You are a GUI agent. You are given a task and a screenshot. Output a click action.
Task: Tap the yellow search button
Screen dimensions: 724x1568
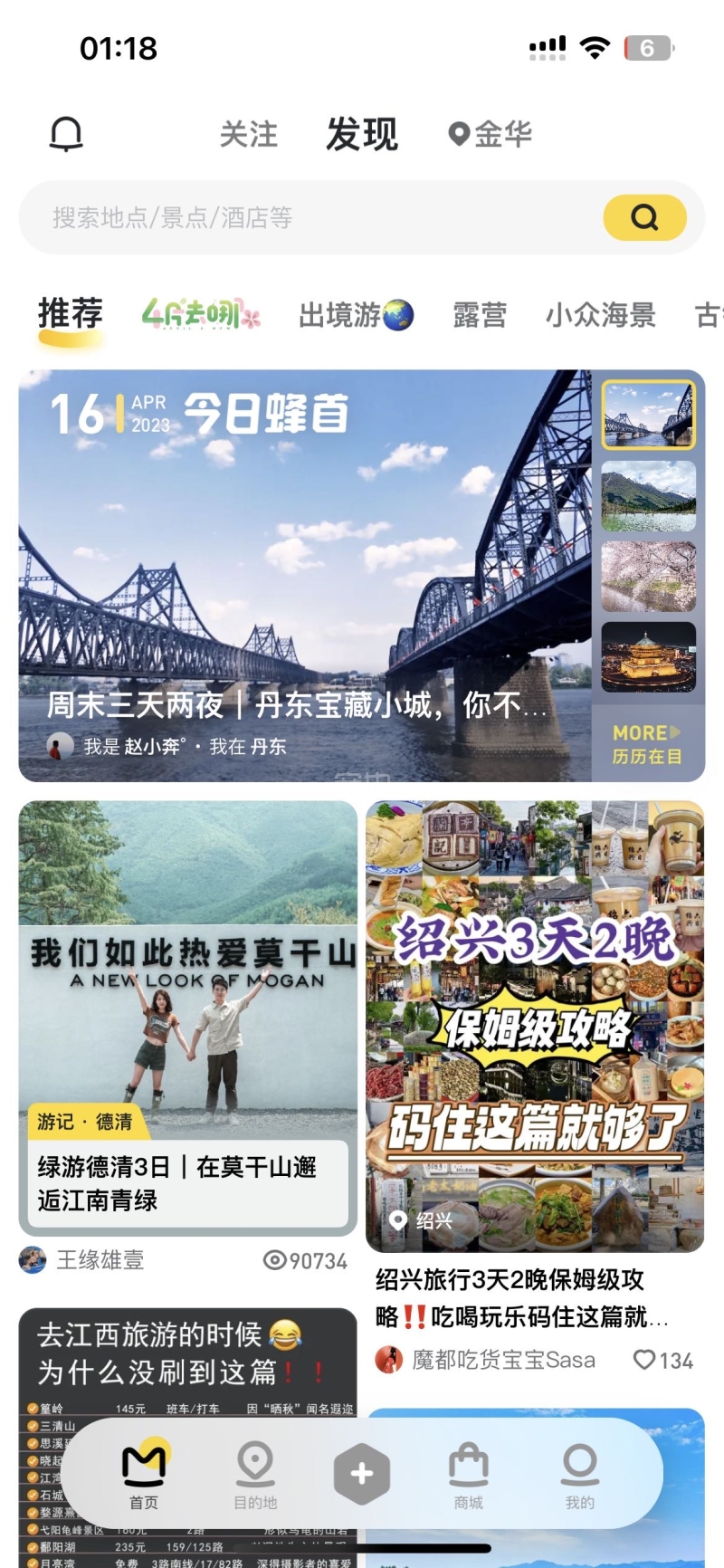(644, 218)
